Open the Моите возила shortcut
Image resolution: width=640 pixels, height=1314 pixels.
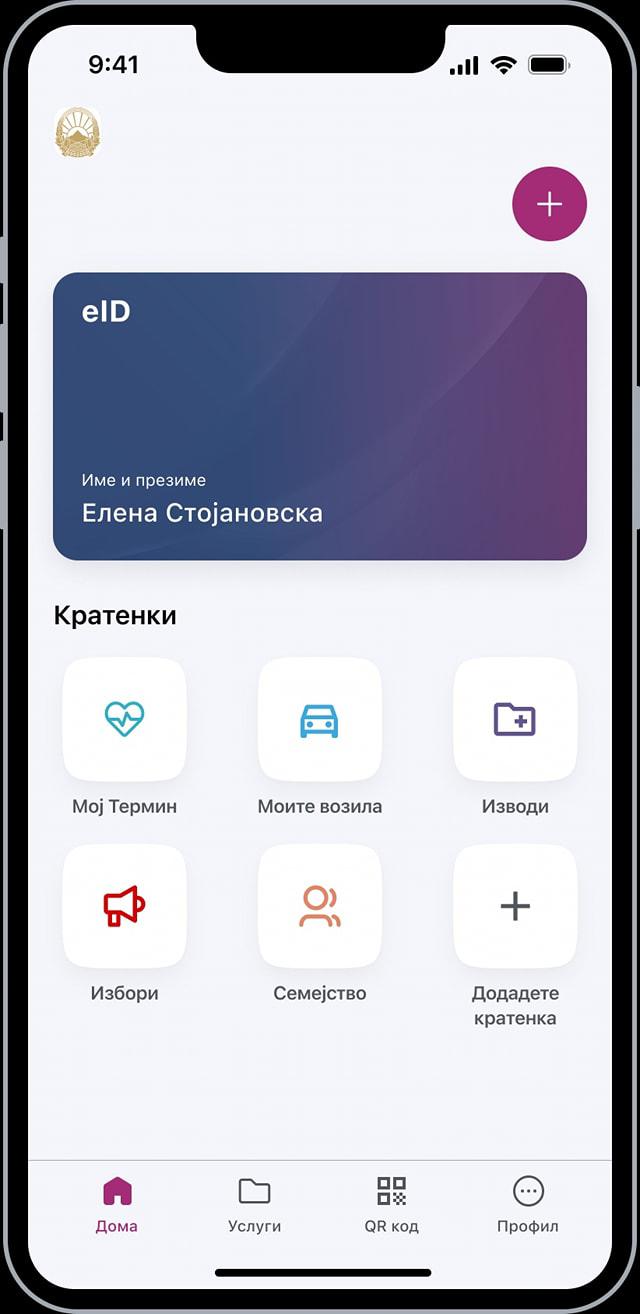[320, 719]
